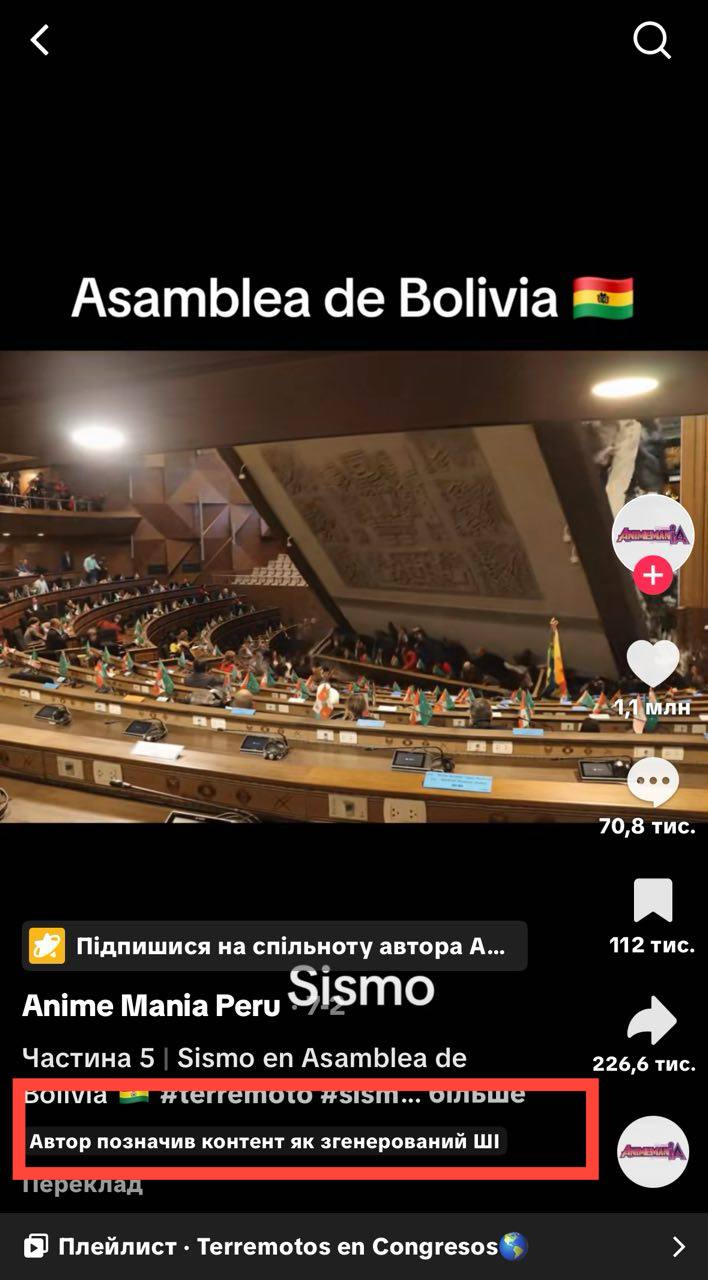The width and height of the screenshot is (708, 1280).
Task: Open the author community subscription banner
Action: 274,946
